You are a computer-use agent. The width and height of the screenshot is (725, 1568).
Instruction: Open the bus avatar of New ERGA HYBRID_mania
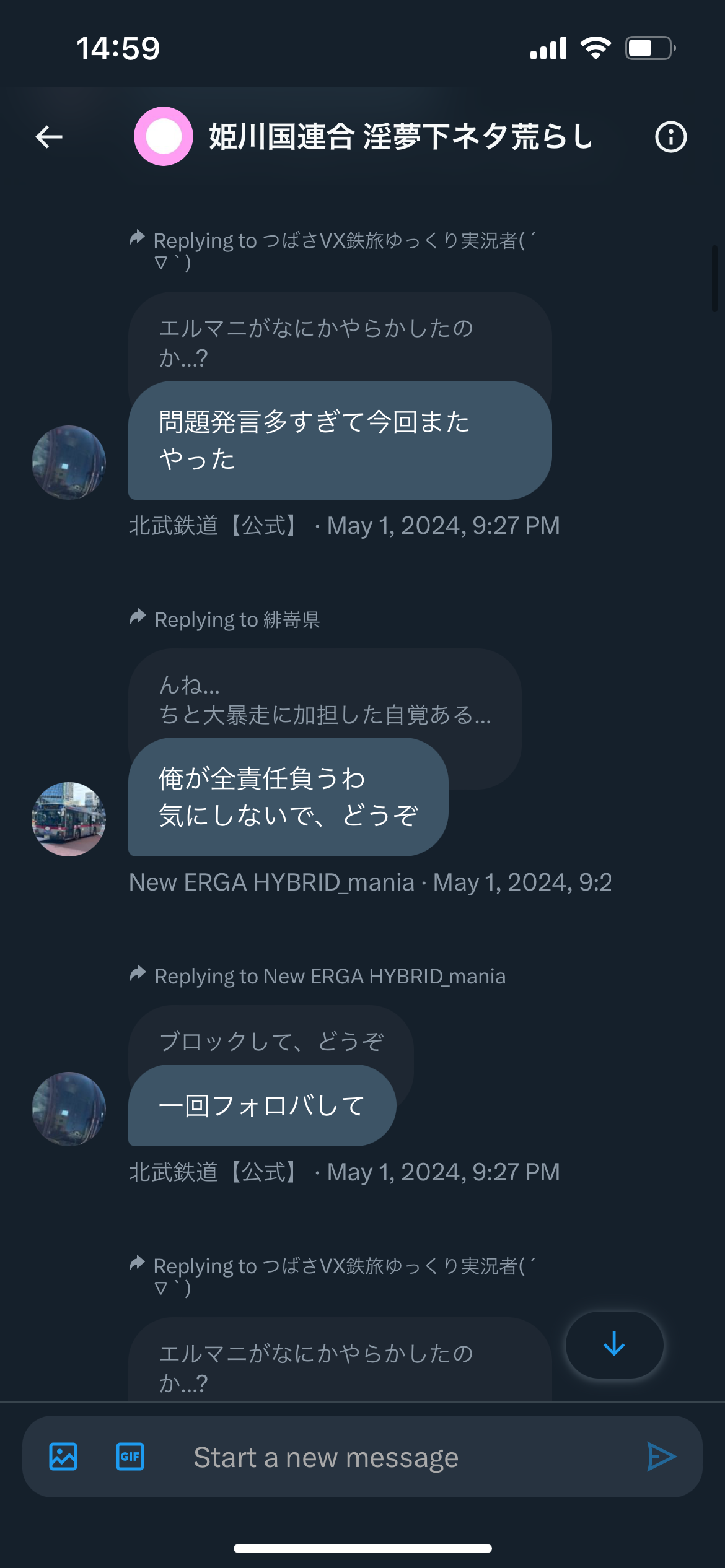point(69,819)
